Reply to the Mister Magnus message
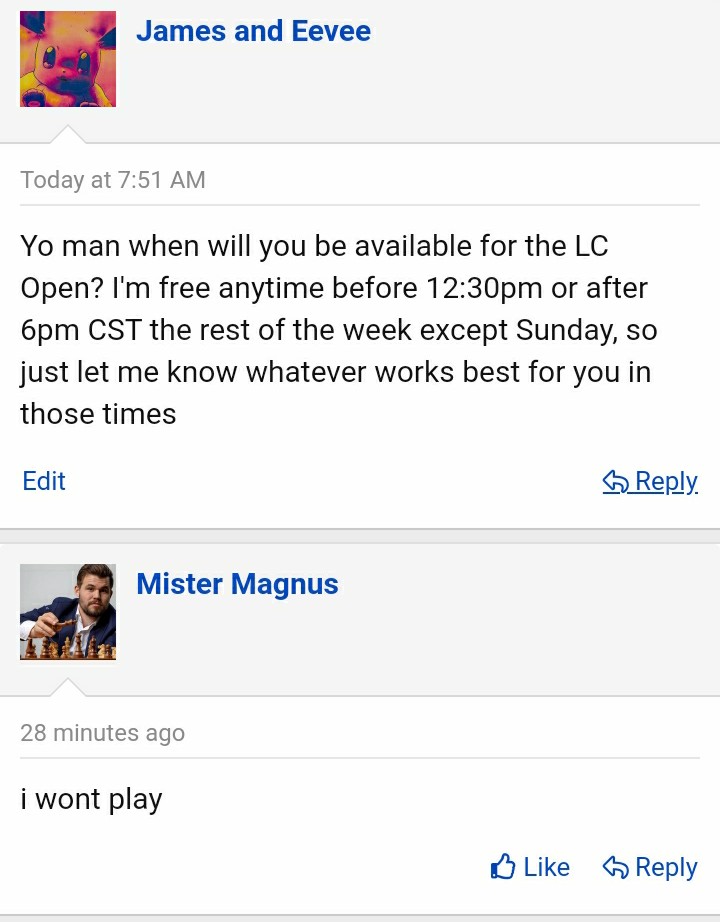 [650, 867]
